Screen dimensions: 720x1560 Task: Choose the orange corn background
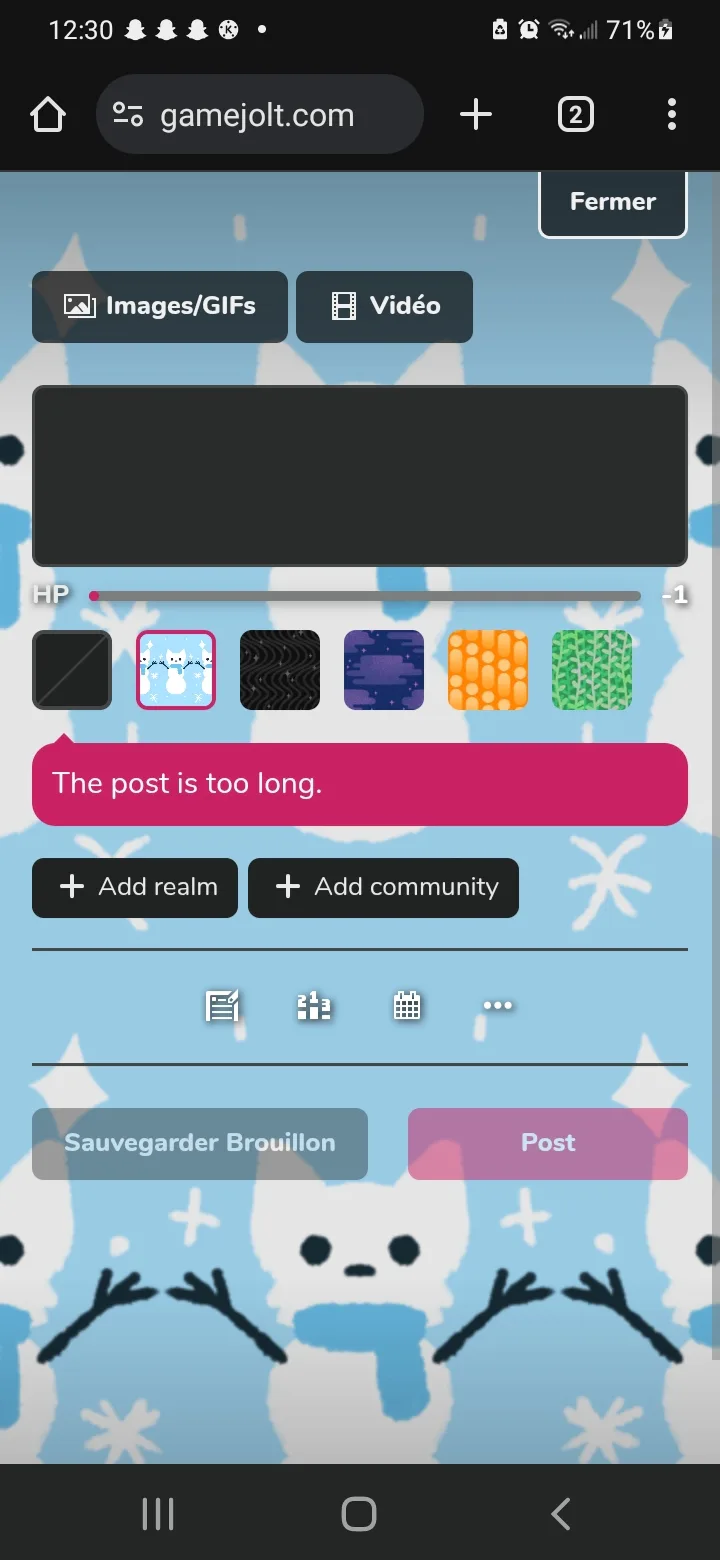(x=488, y=670)
